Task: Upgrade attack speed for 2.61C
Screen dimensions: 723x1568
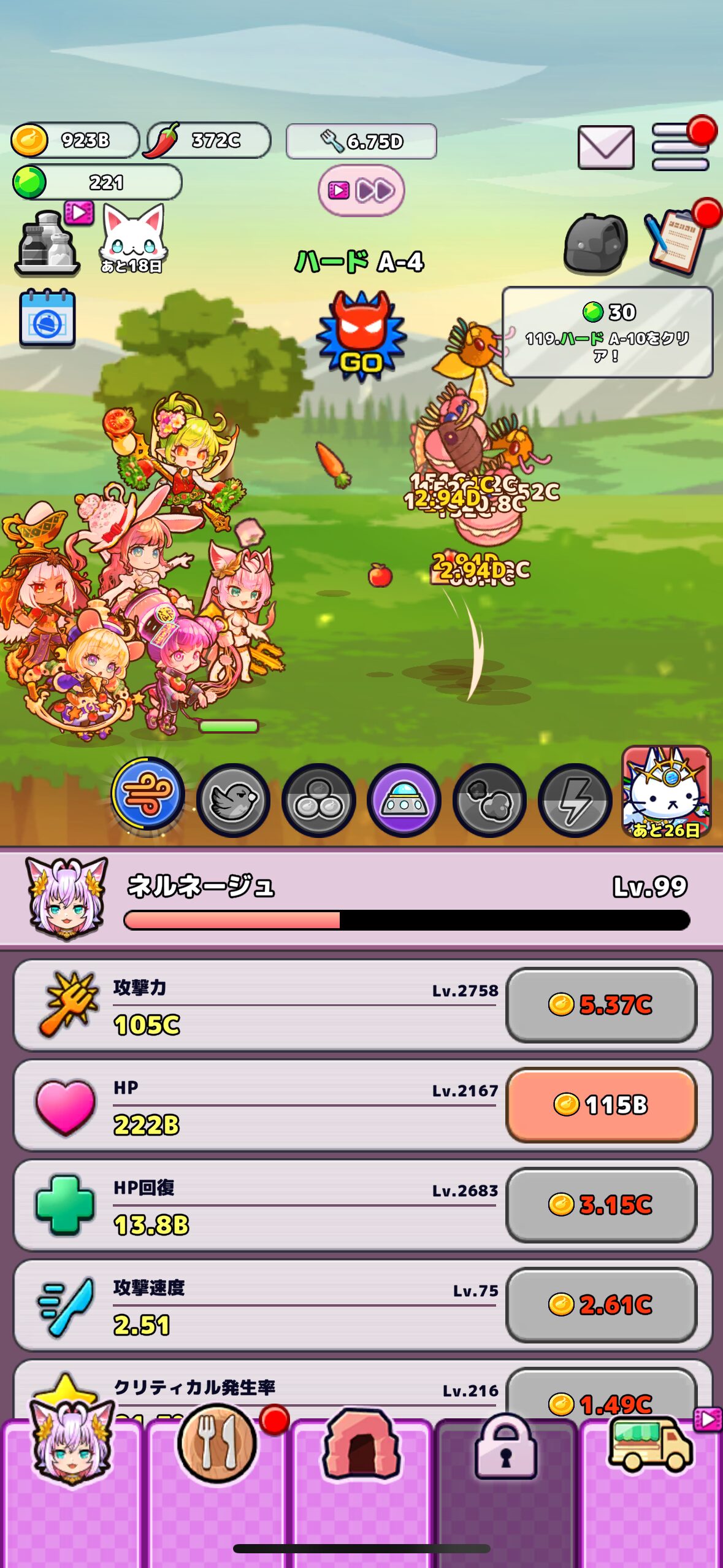Action: pyautogui.click(x=601, y=1304)
